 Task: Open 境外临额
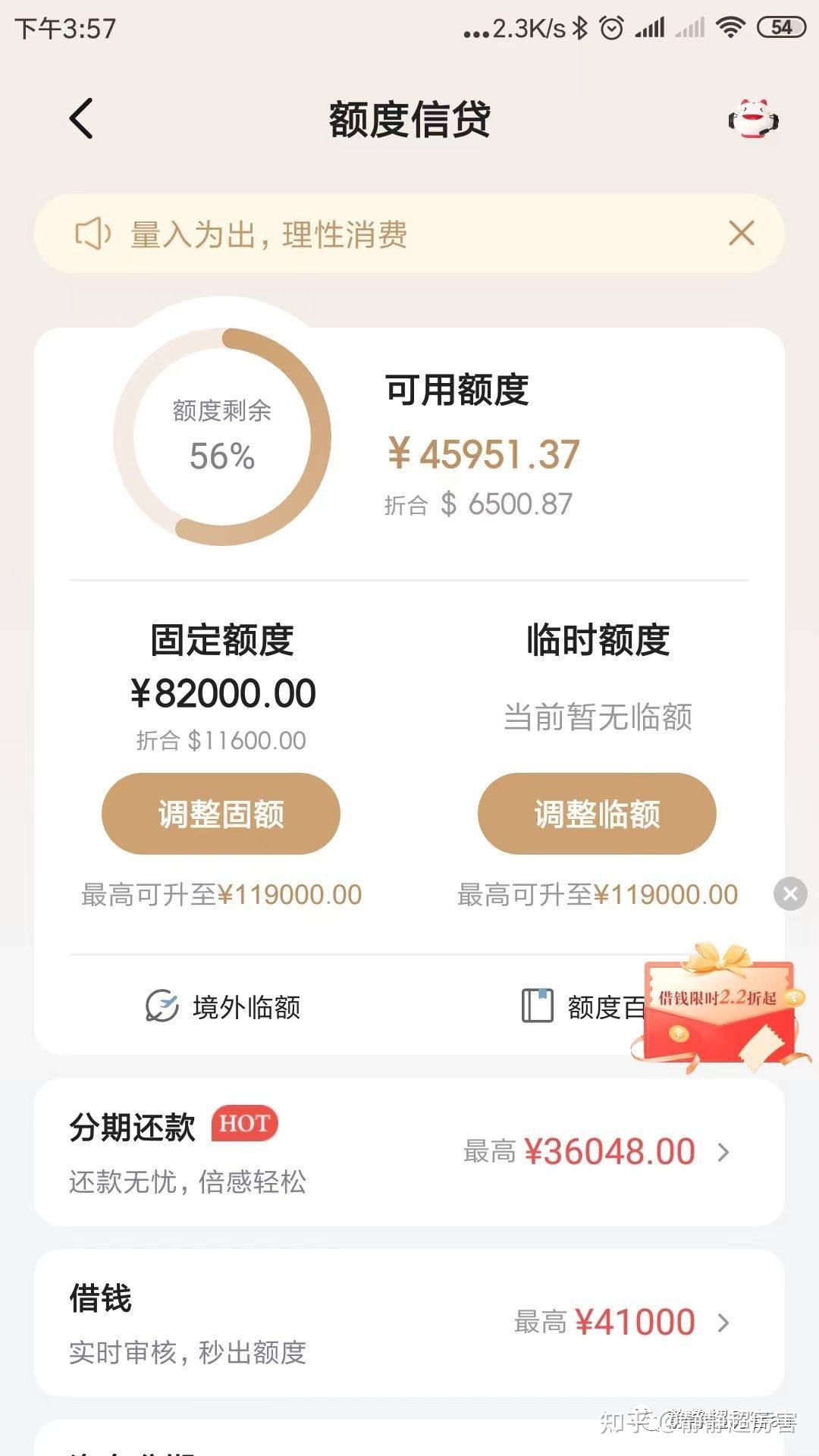(223, 1007)
